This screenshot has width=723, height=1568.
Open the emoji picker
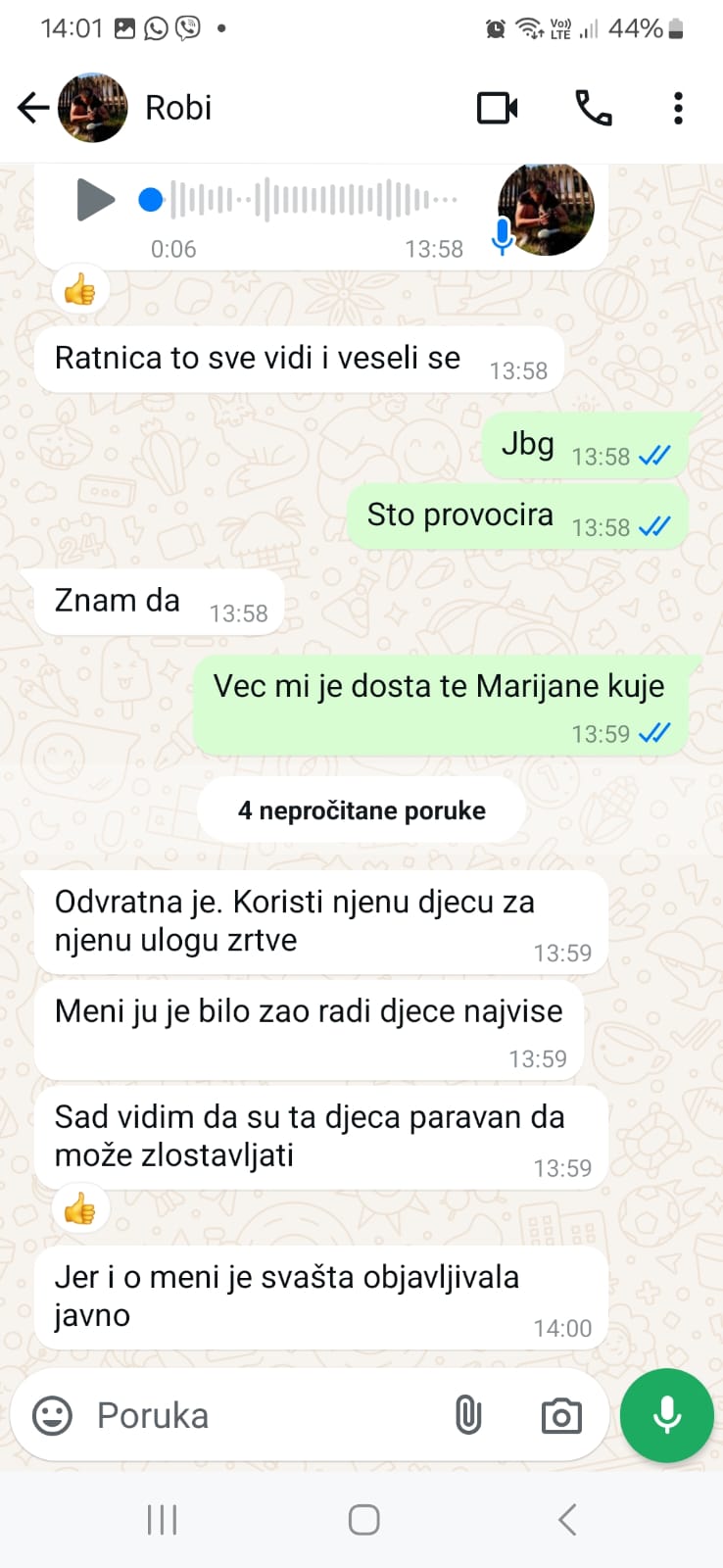[x=51, y=1414]
